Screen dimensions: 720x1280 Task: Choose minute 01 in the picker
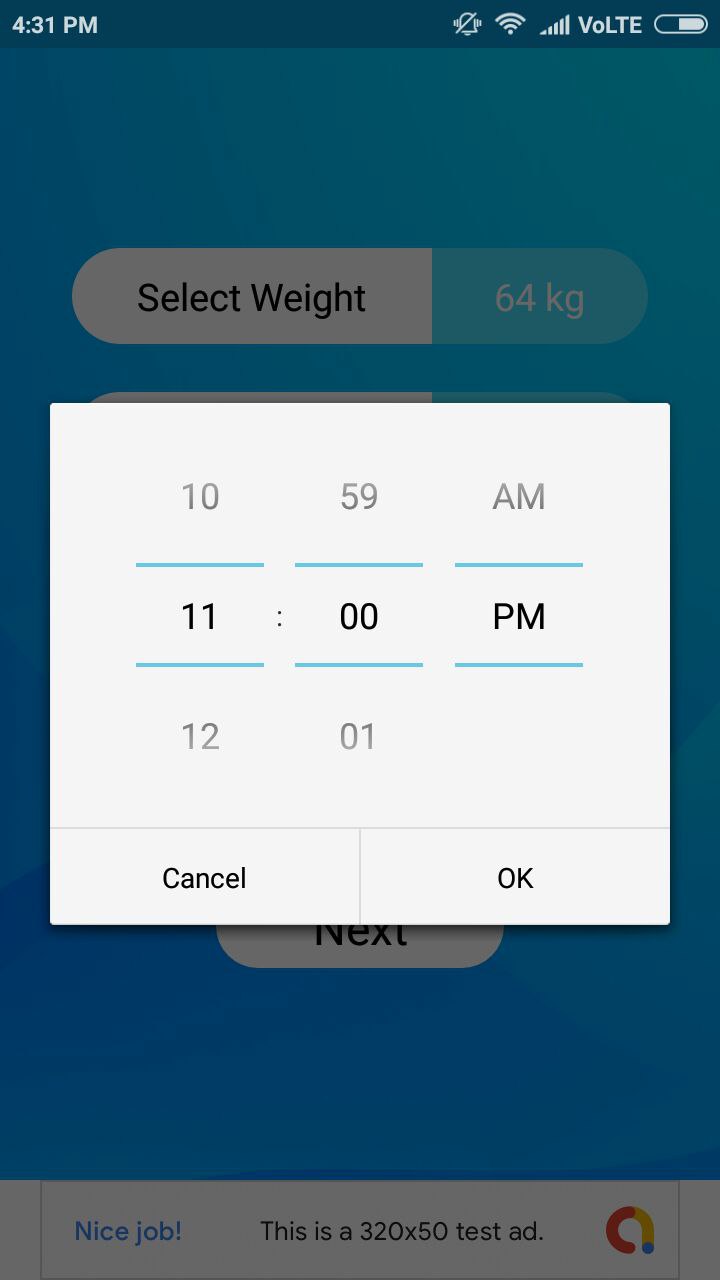(359, 737)
